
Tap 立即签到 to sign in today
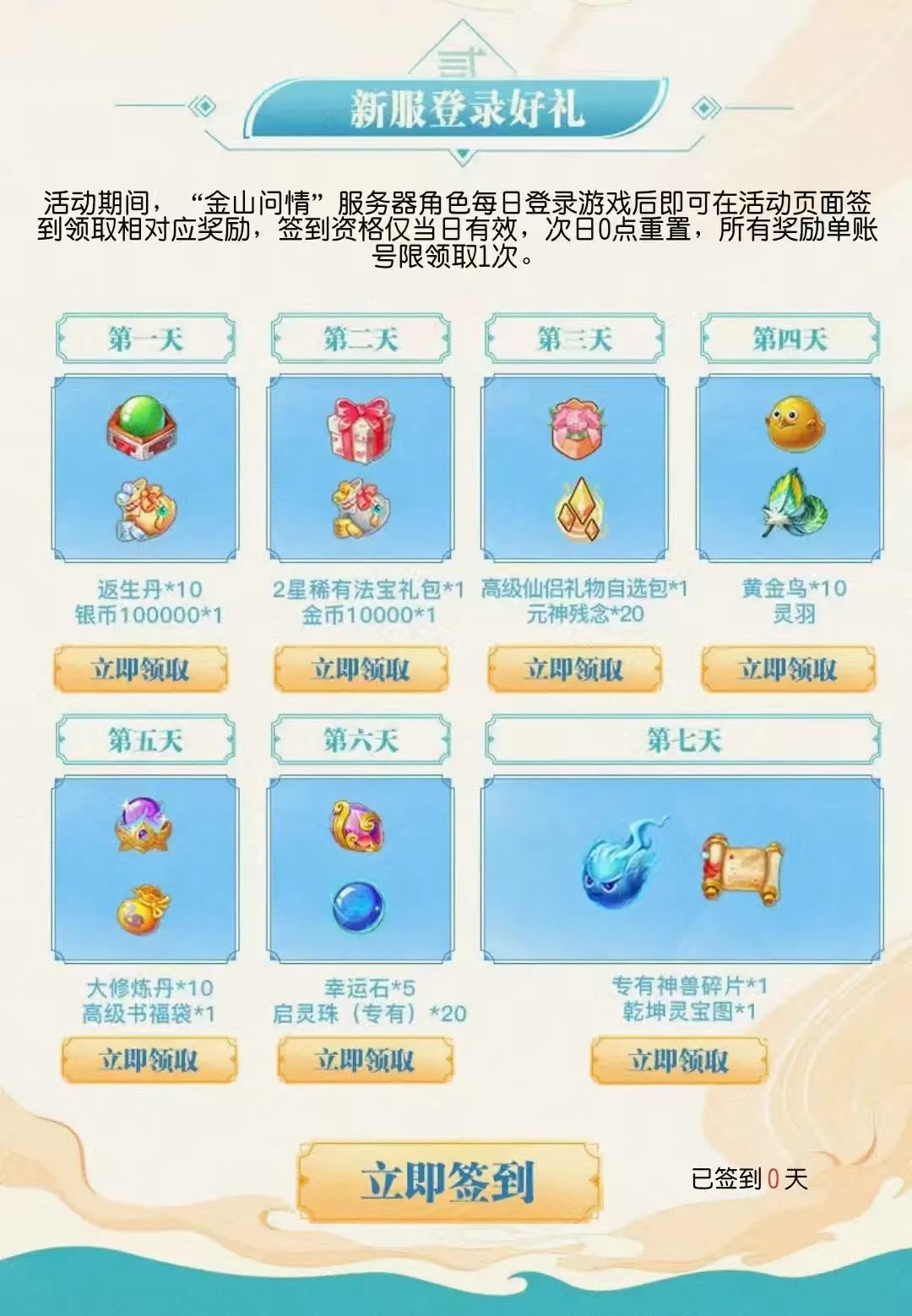(448, 1182)
